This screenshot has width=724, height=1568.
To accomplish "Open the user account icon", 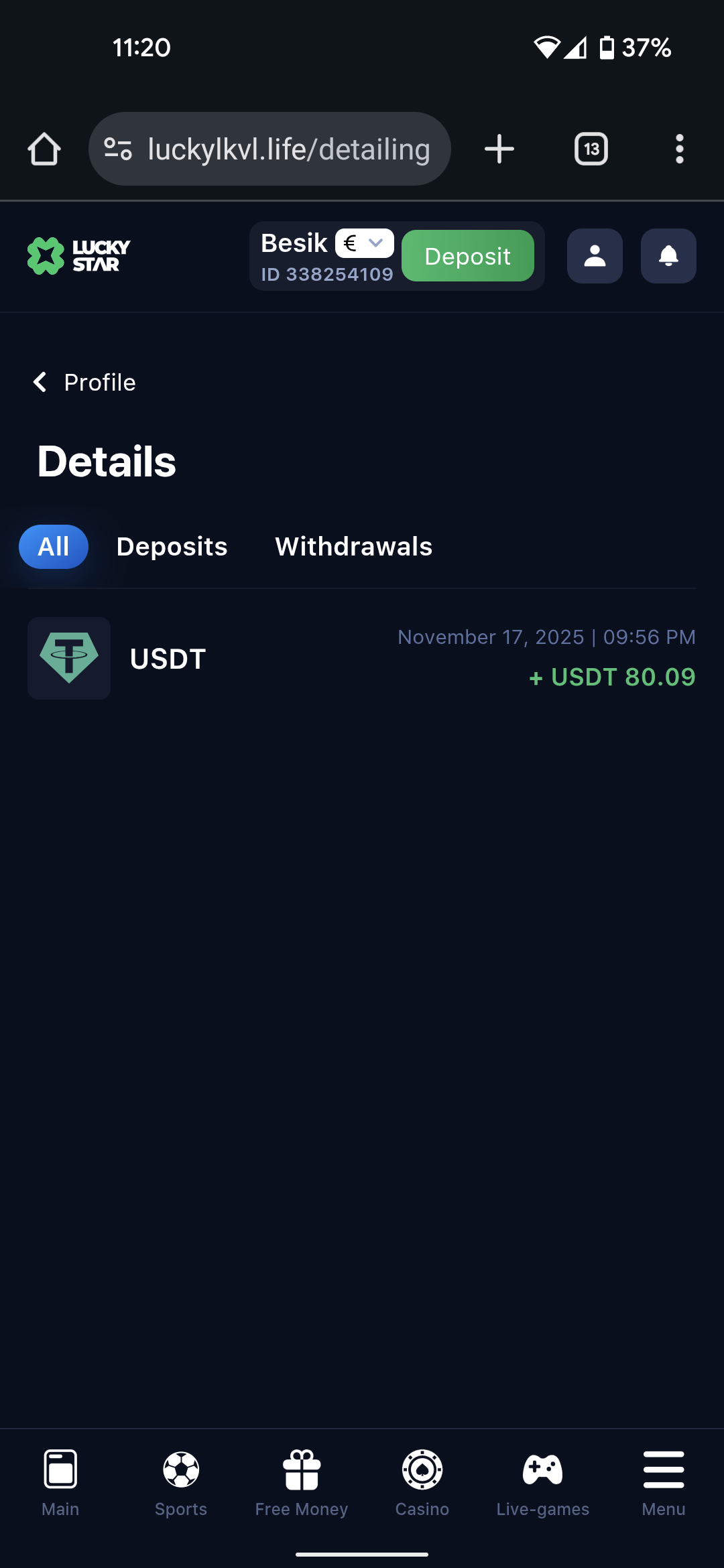I will tap(595, 256).
